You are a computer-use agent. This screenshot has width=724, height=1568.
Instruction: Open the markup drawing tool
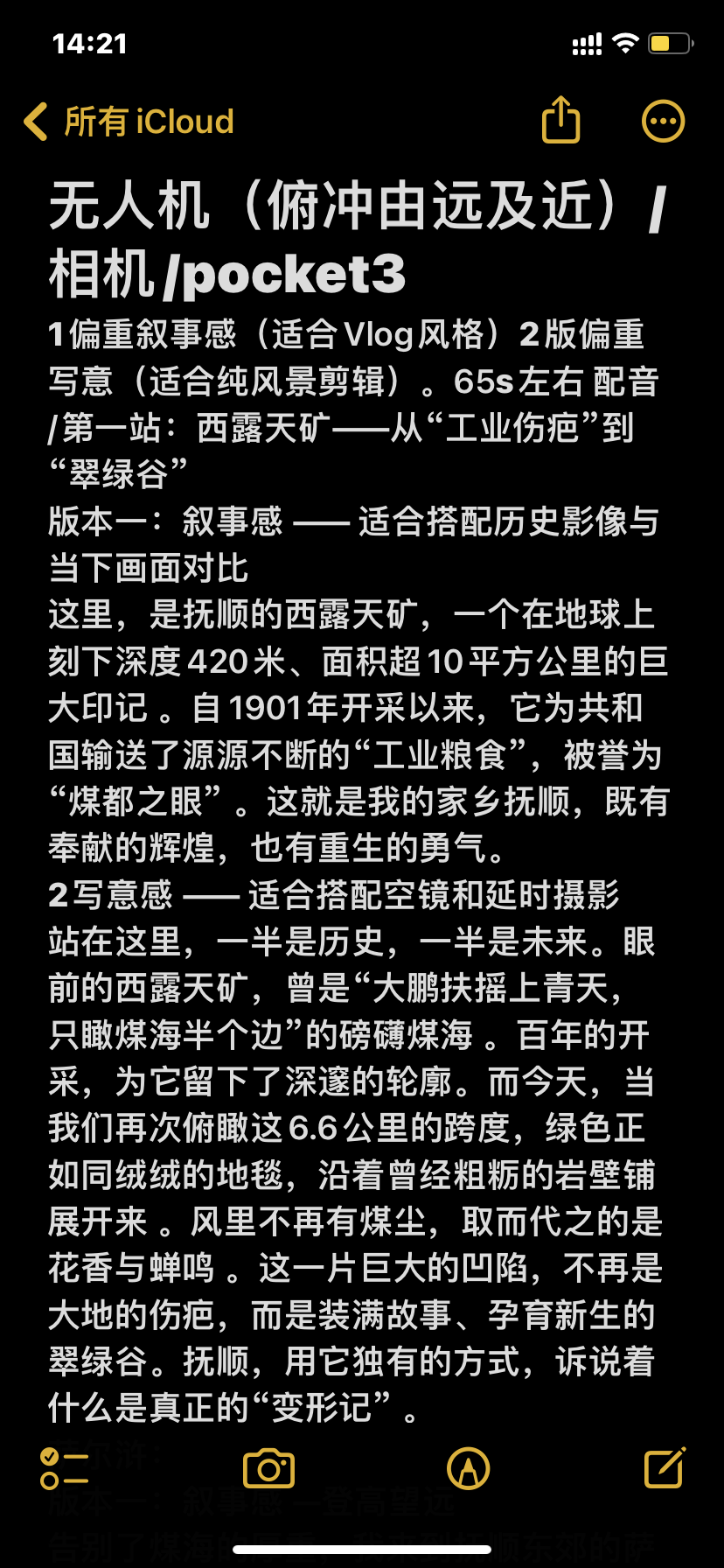tap(468, 1468)
